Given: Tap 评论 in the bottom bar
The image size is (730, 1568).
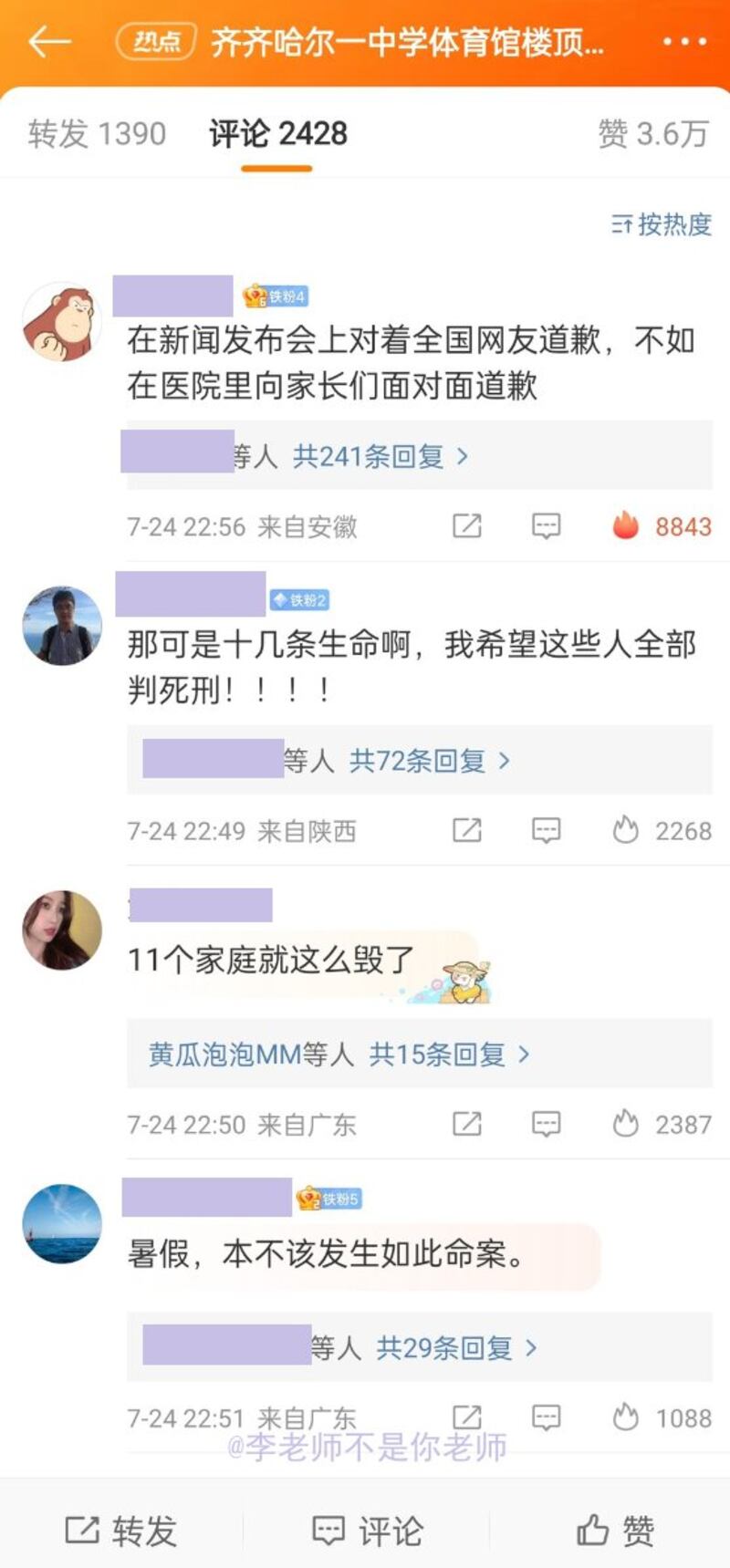Looking at the screenshot, I should pos(367,1531).
